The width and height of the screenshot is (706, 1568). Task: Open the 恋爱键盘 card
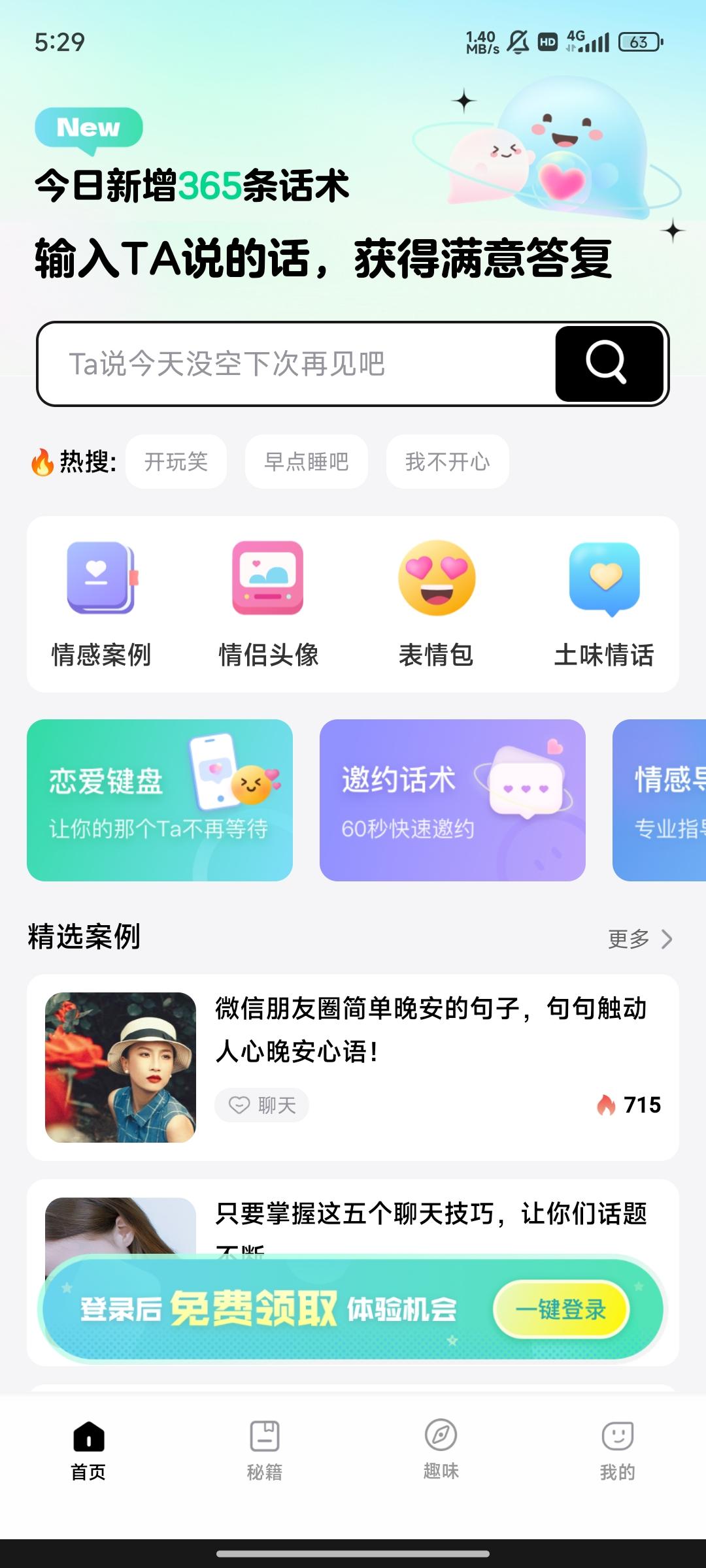160,800
